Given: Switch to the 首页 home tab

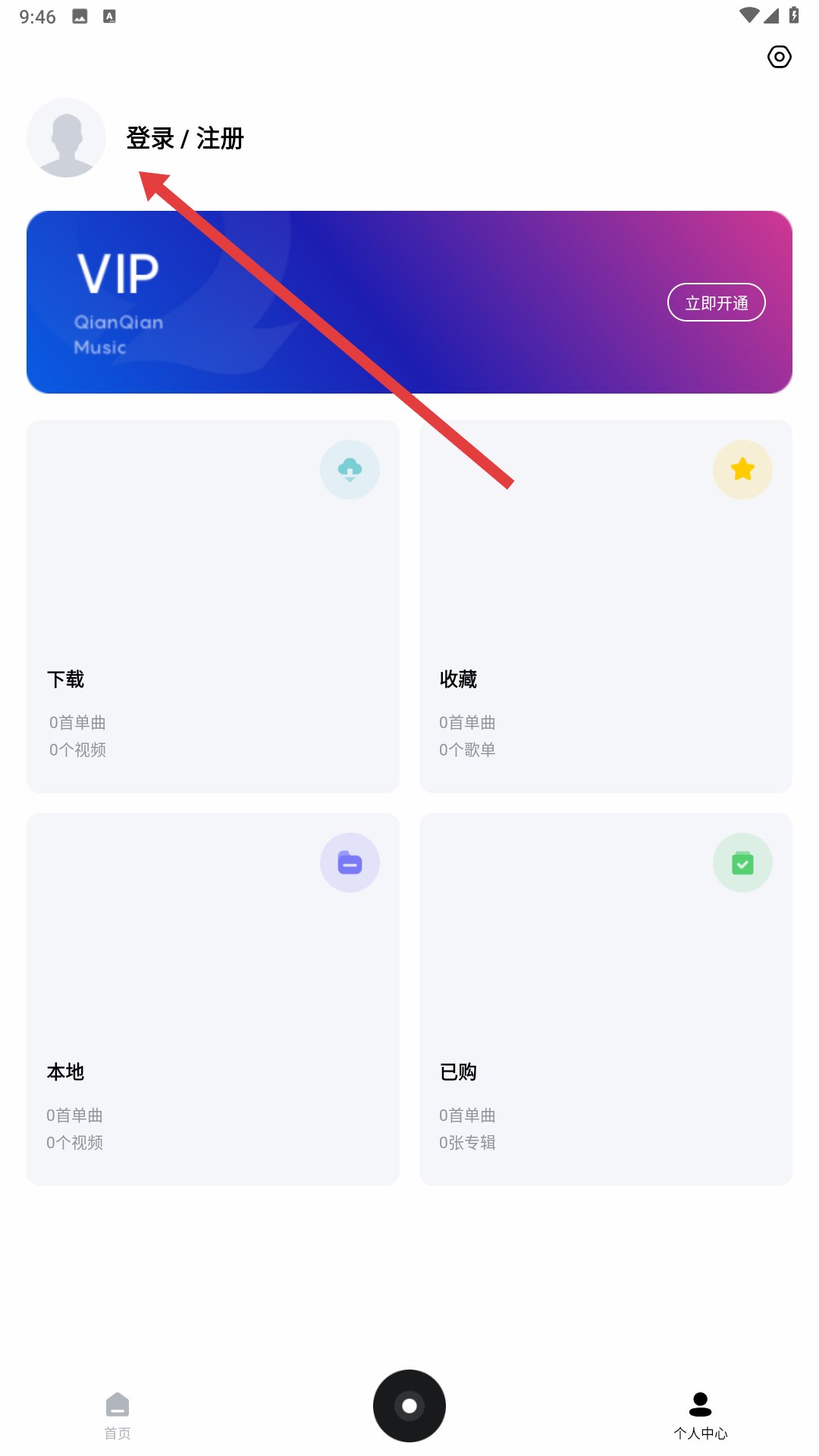Looking at the screenshot, I should coord(118,1415).
